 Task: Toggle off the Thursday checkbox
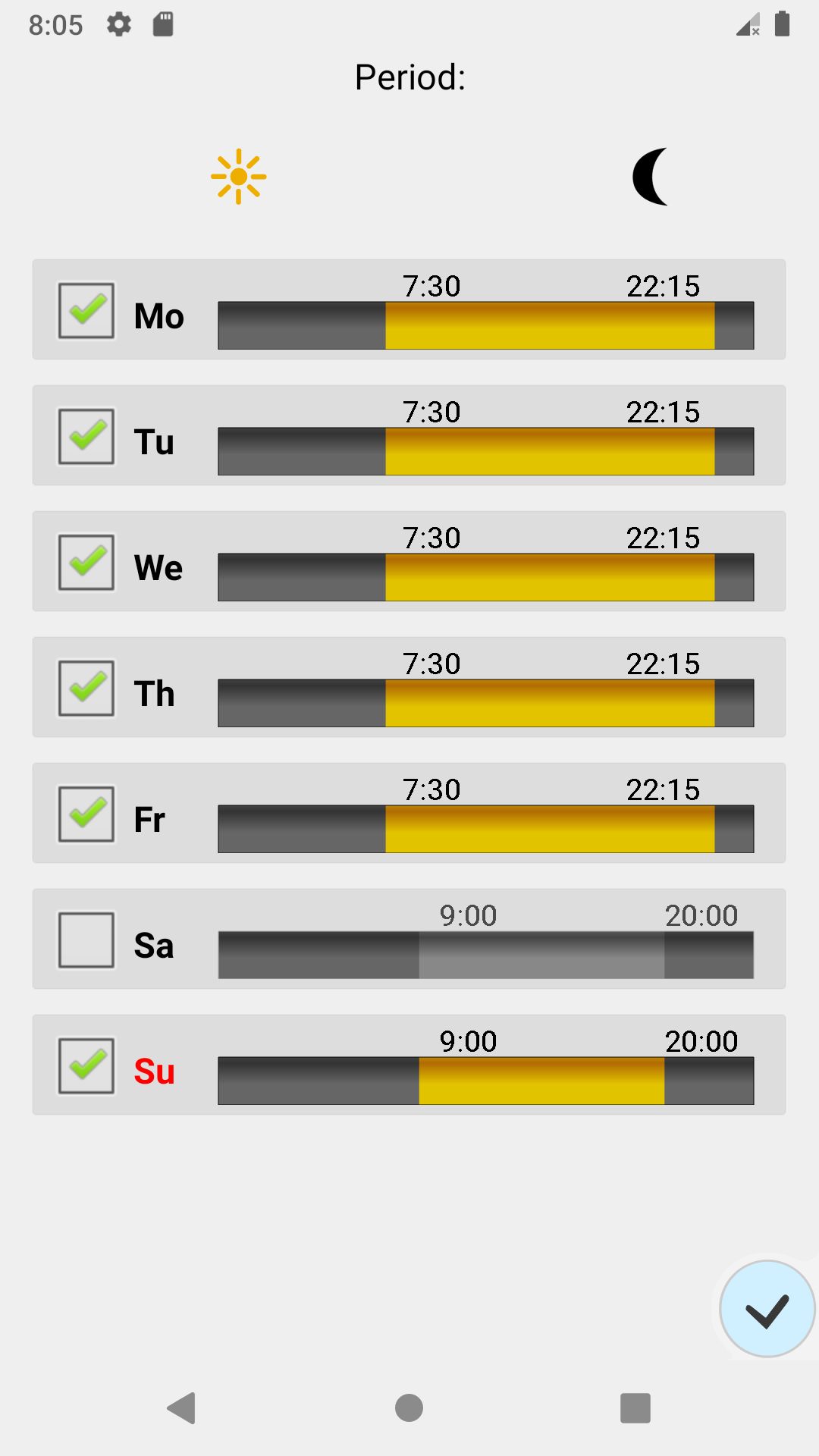click(x=86, y=689)
